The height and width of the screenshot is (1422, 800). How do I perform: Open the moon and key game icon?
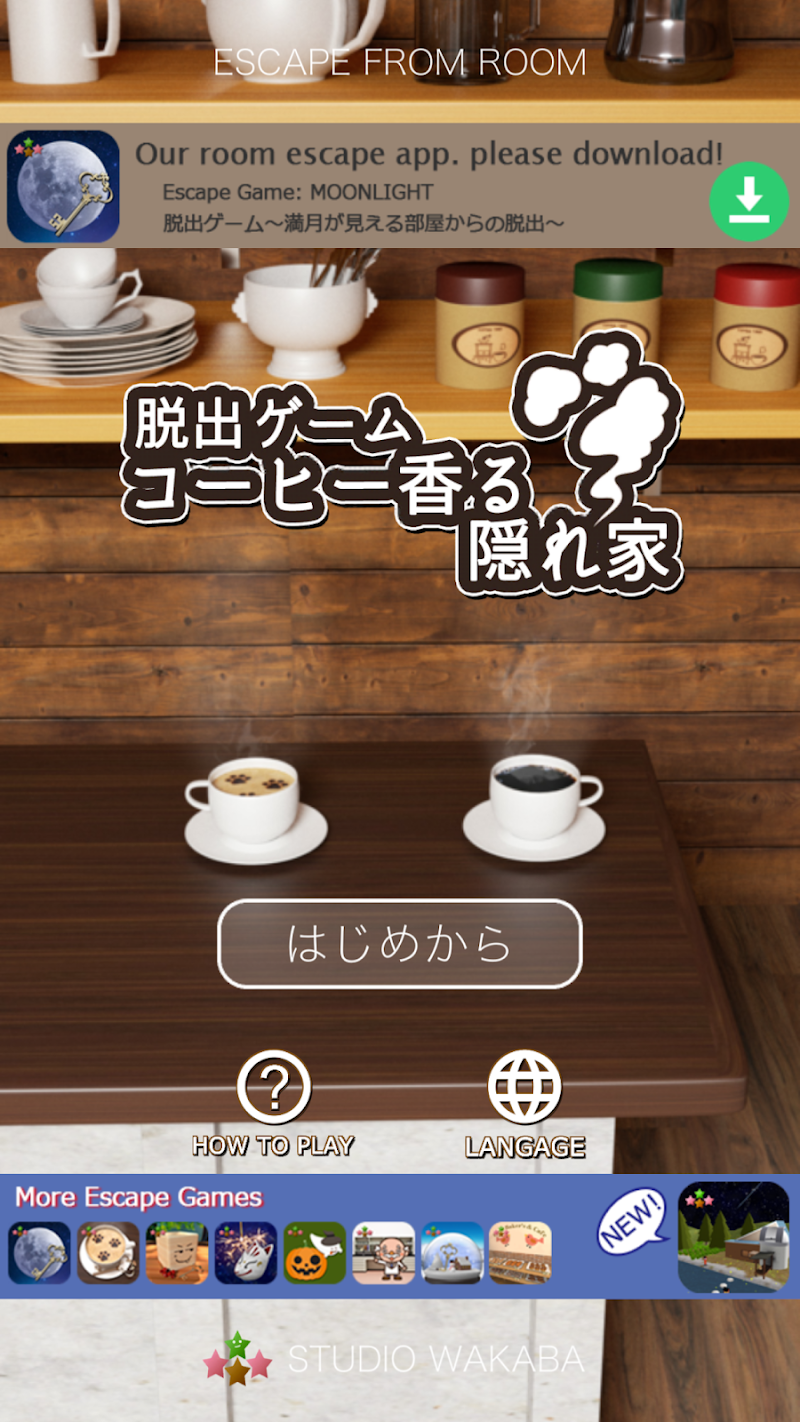[x=40, y=1252]
